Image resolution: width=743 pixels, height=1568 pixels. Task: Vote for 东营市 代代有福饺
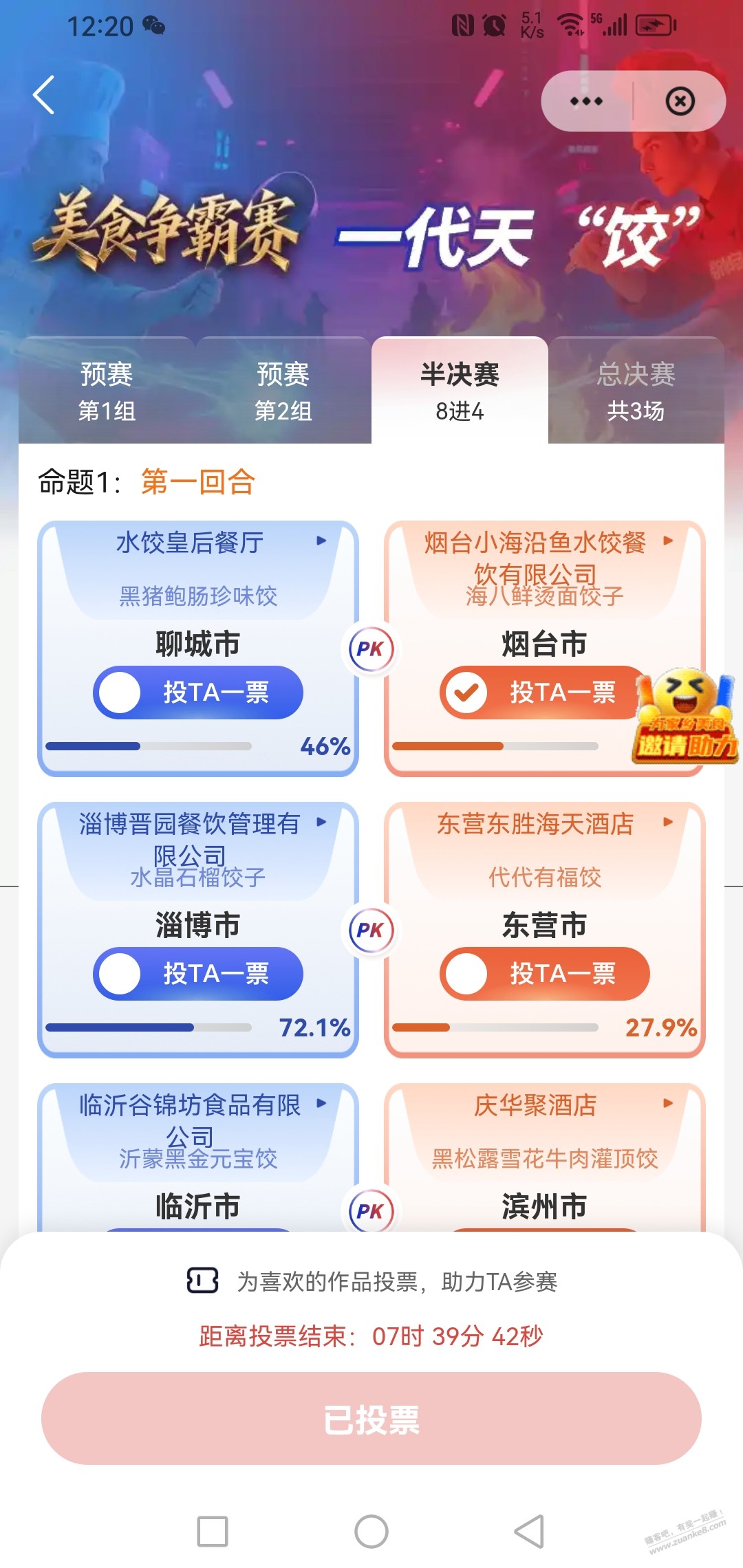pyautogui.click(x=545, y=974)
